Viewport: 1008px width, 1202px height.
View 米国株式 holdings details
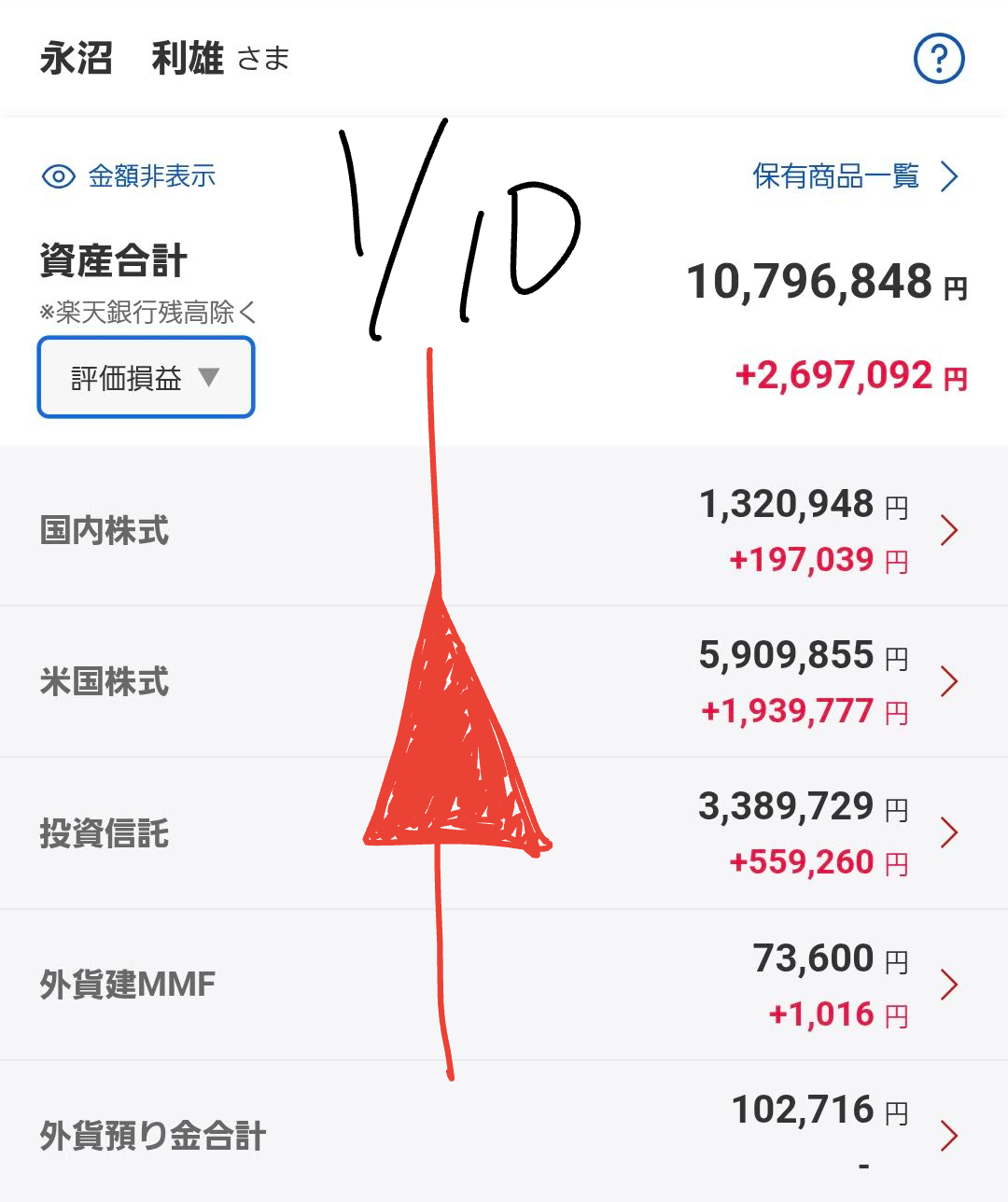coord(504,681)
